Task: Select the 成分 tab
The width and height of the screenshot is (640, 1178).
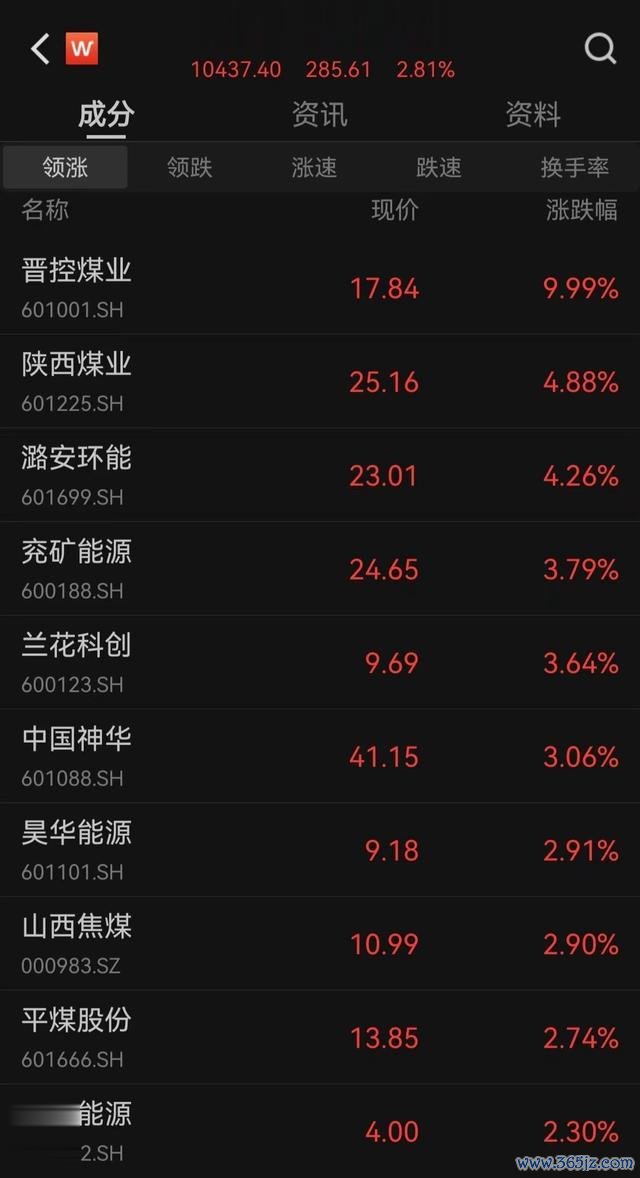Action: pyautogui.click(x=106, y=115)
